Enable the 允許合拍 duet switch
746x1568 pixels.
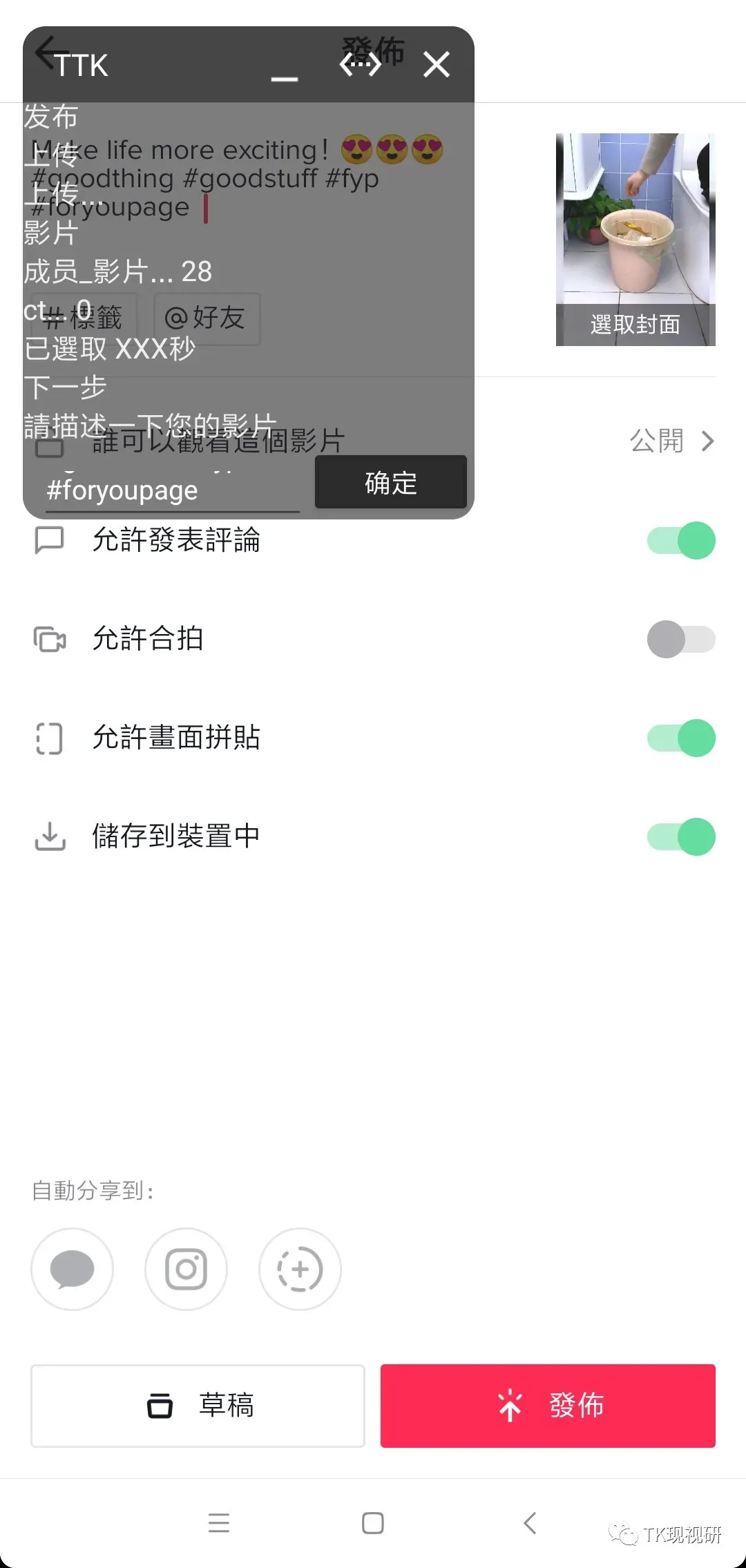[x=680, y=639]
